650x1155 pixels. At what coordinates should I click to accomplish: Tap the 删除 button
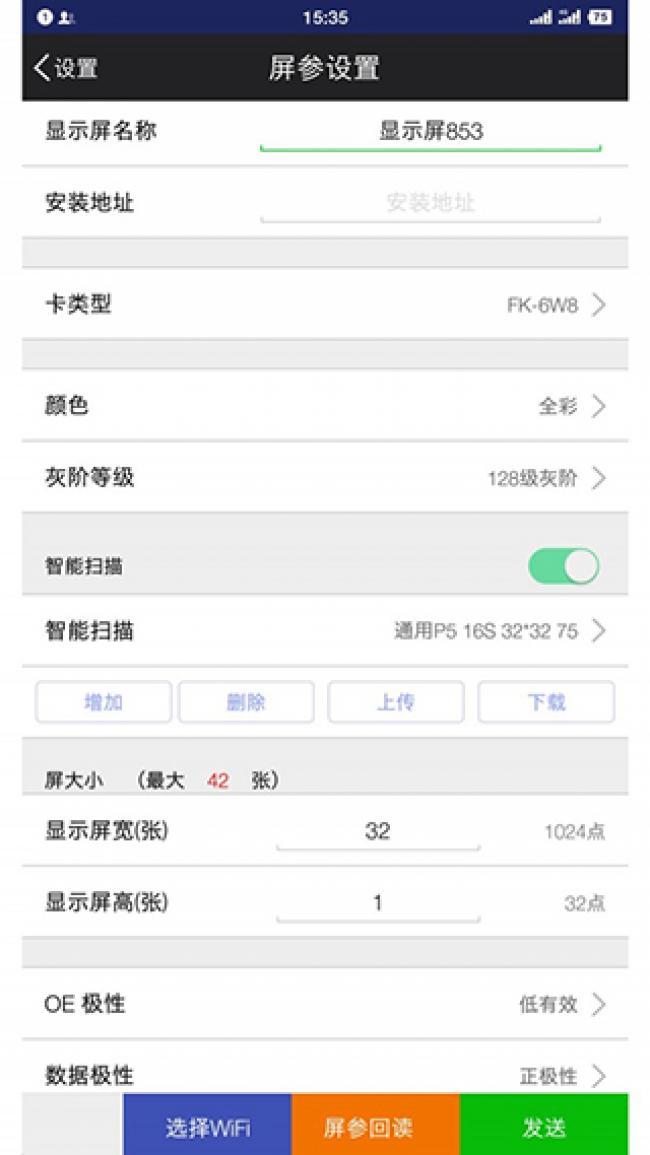(x=246, y=702)
